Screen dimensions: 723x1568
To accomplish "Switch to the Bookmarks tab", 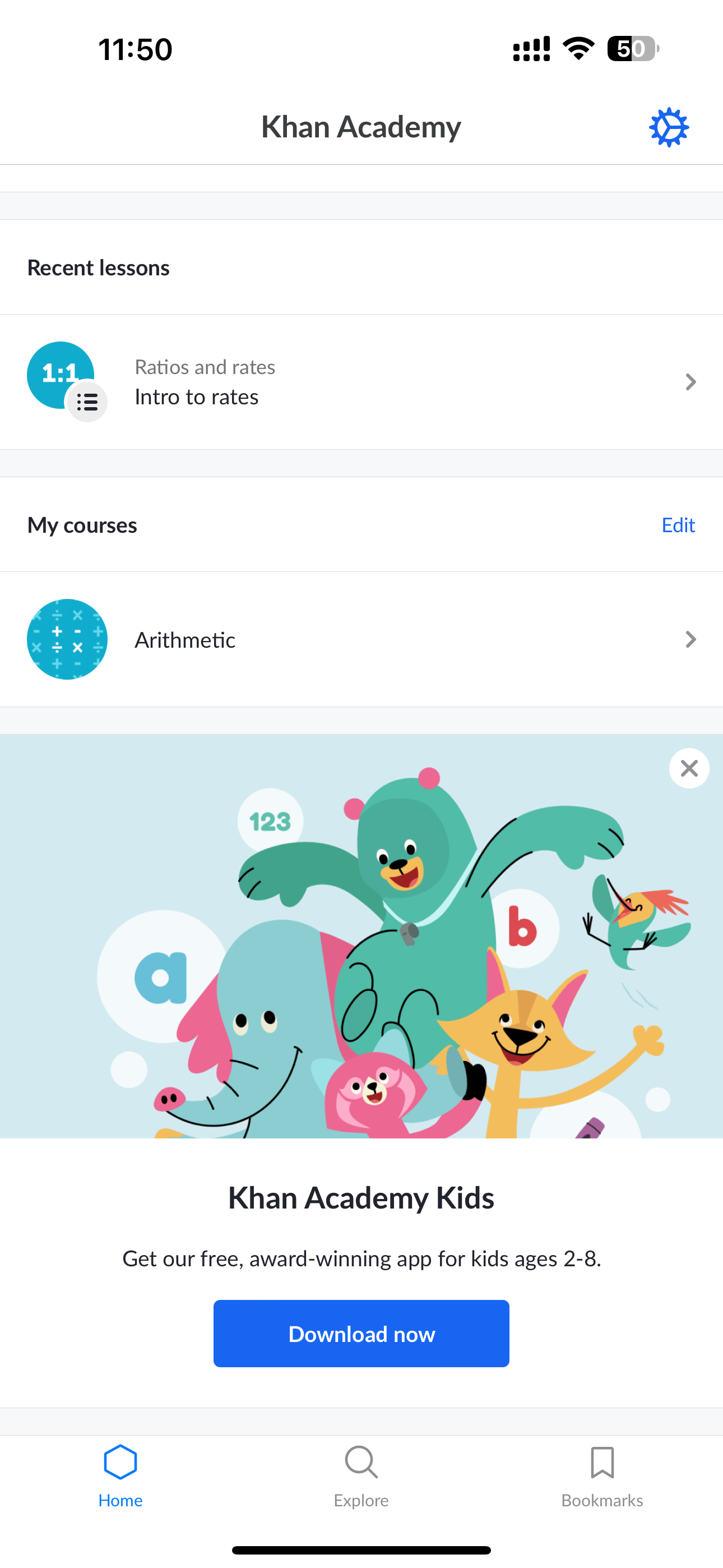I will click(601, 1477).
